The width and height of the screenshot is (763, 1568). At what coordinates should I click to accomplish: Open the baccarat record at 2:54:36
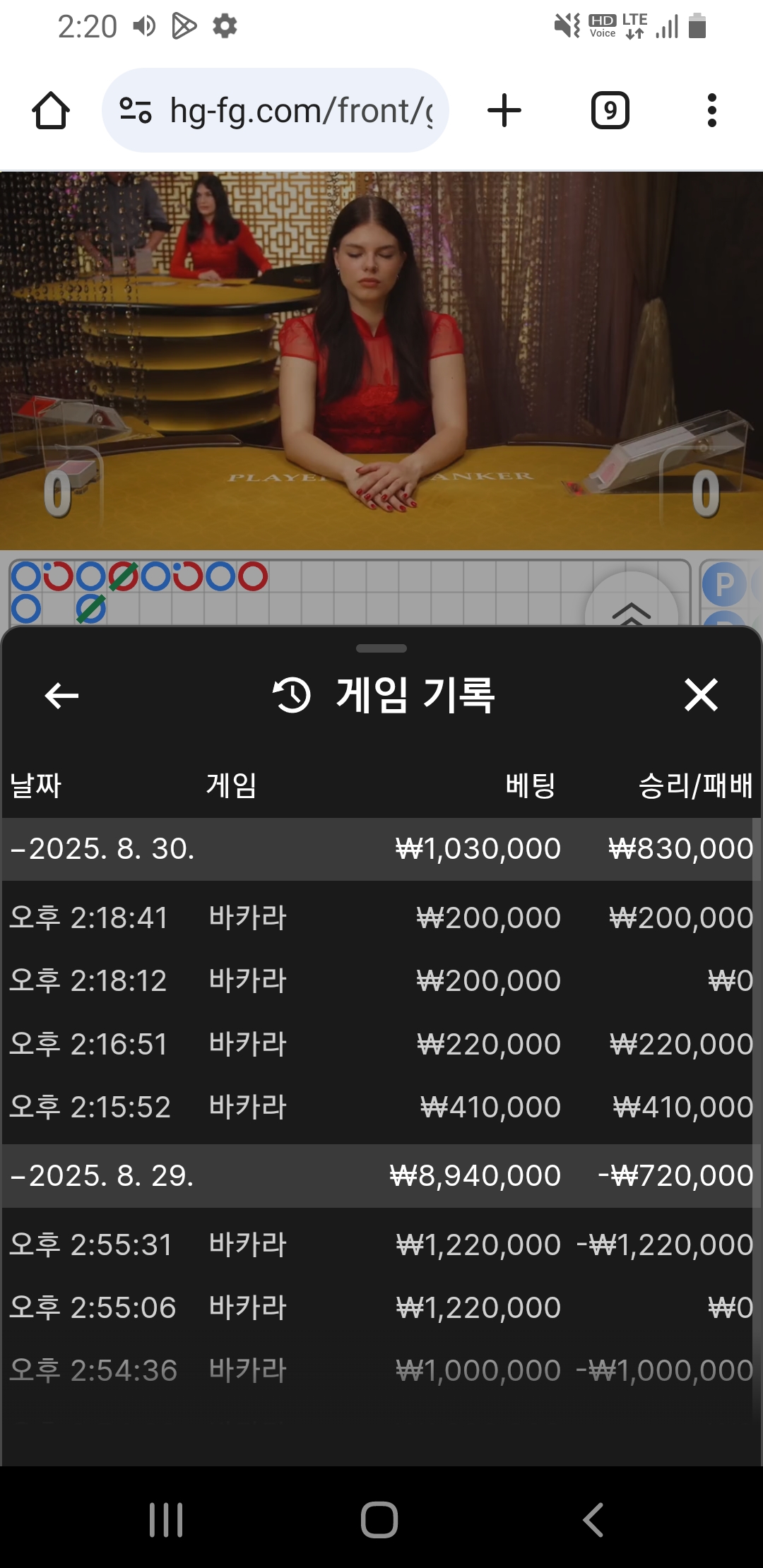pos(380,1370)
